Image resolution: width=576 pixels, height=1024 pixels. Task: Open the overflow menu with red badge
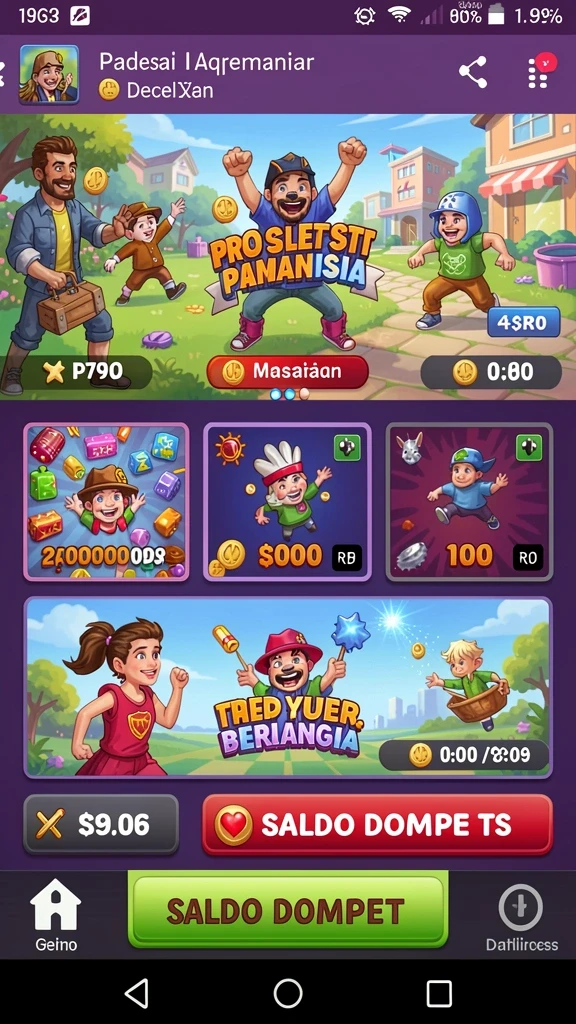(x=540, y=71)
